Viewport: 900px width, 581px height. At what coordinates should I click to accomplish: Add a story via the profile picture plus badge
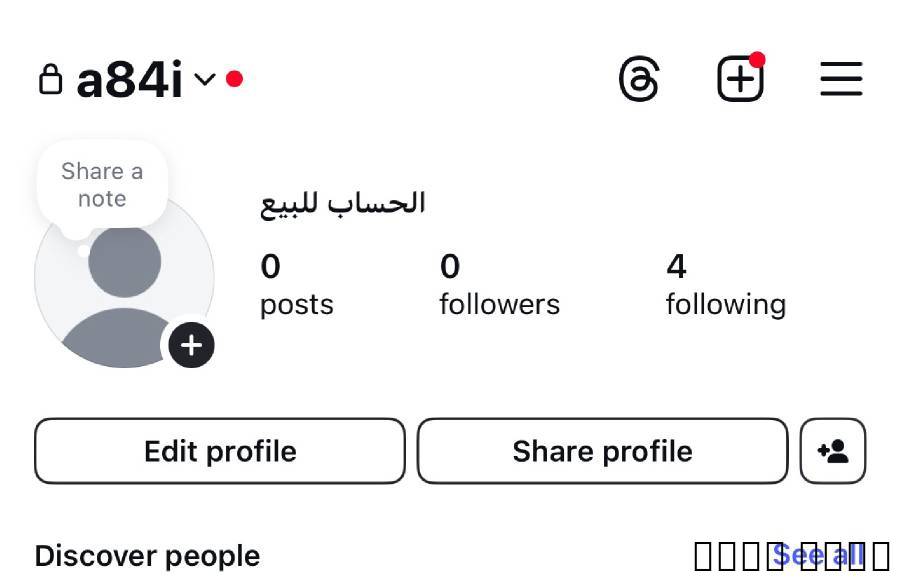click(191, 346)
